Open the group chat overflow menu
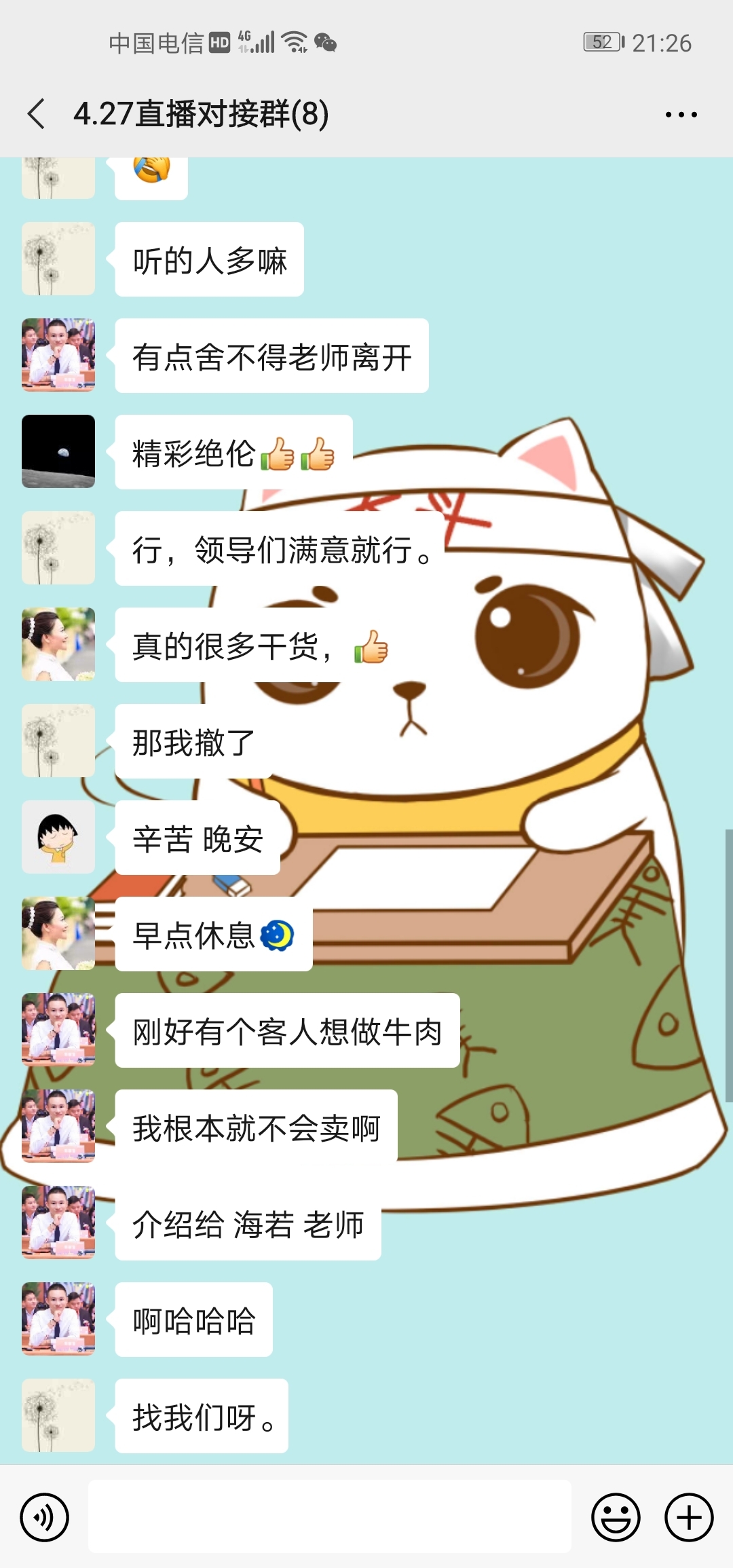This screenshot has width=733, height=1568. tap(681, 115)
